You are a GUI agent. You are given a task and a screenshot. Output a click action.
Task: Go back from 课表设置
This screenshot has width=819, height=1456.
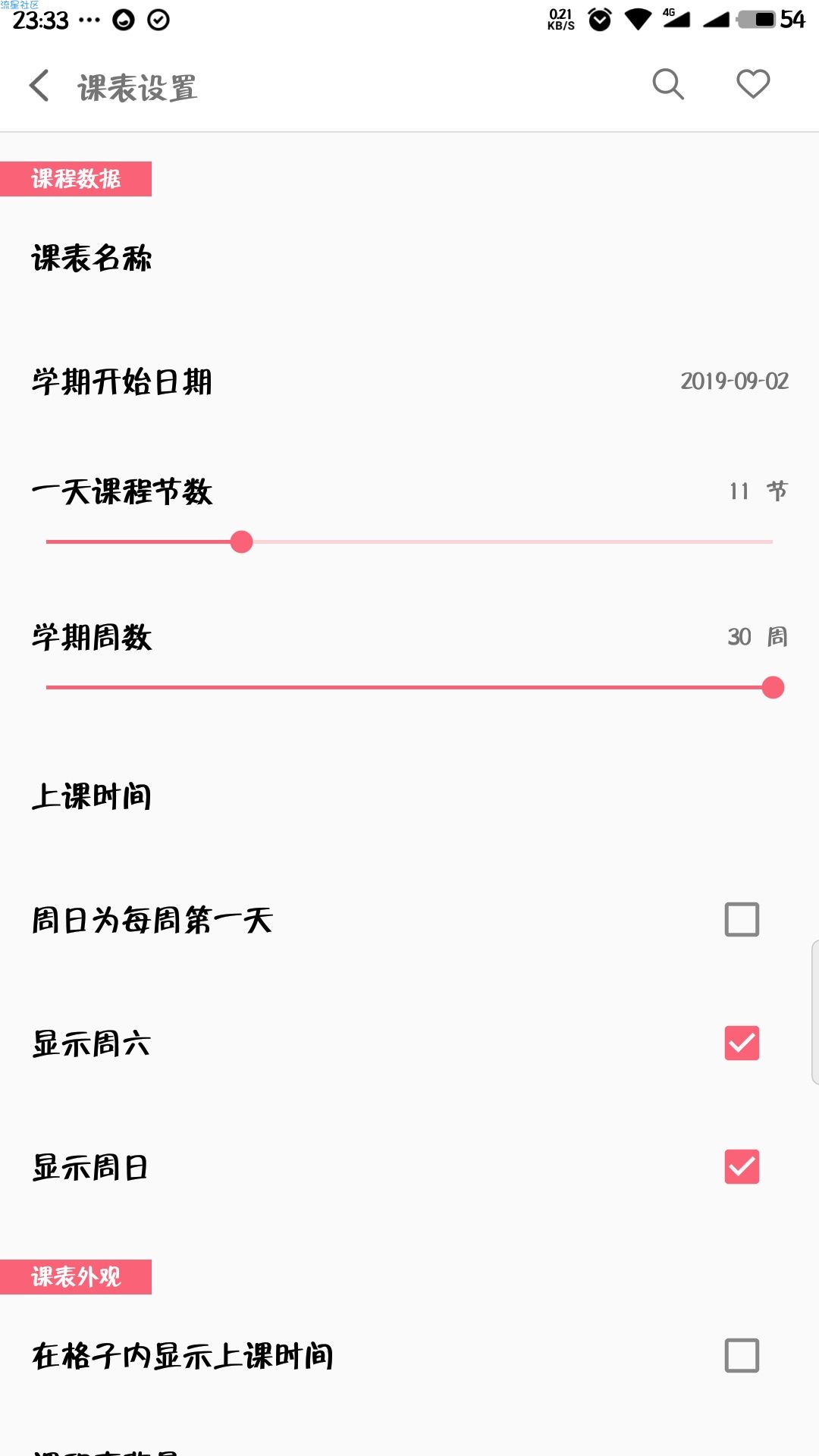coord(39,86)
